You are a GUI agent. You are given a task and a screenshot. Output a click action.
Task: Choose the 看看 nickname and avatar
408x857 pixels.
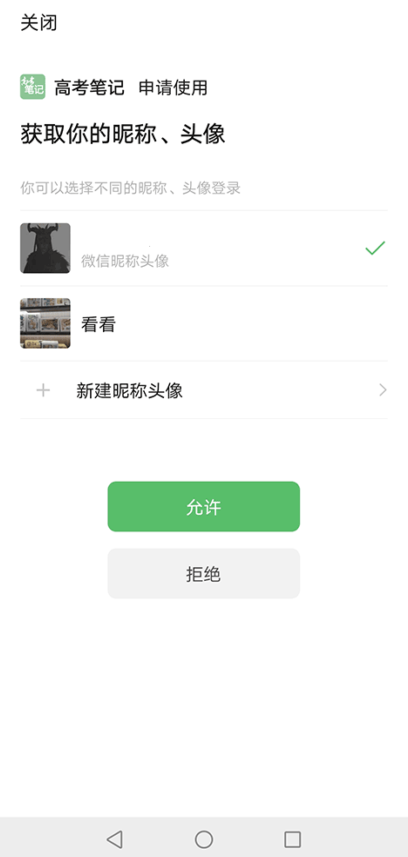click(x=203, y=324)
